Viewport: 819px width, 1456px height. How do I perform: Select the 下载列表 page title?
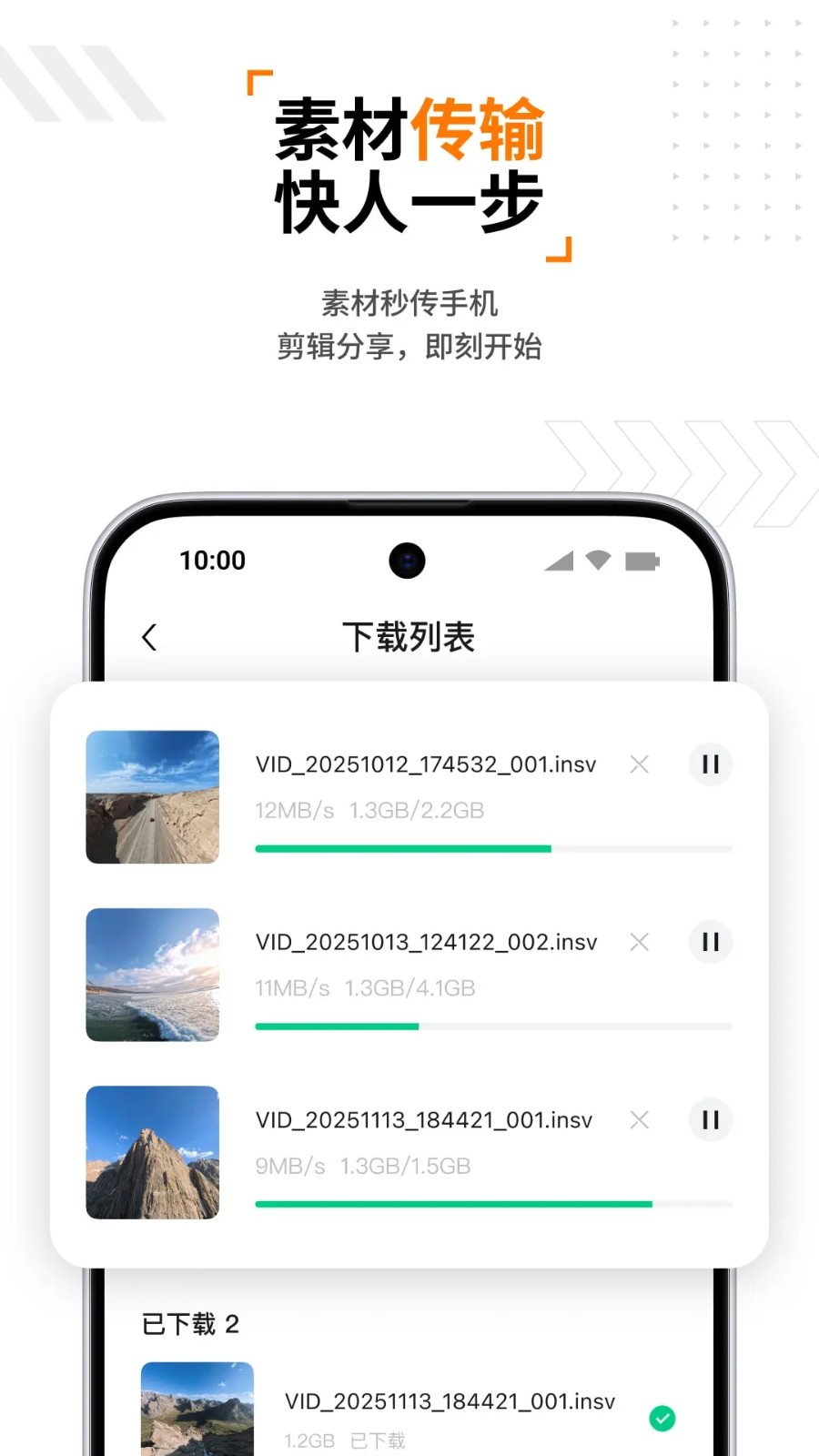click(x=409, y=637)
